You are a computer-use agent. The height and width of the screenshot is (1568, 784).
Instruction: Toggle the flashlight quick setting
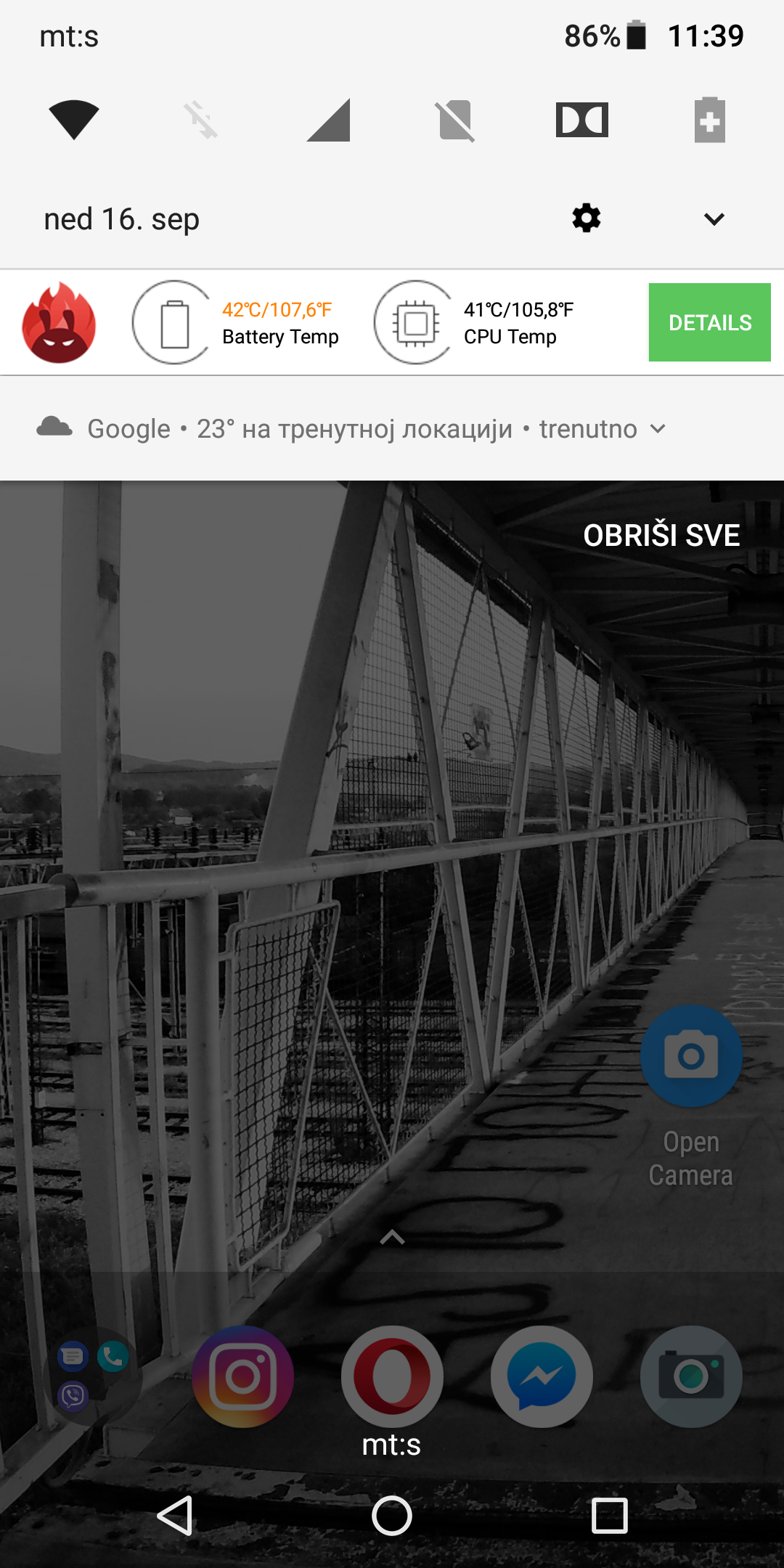[201, 120]
